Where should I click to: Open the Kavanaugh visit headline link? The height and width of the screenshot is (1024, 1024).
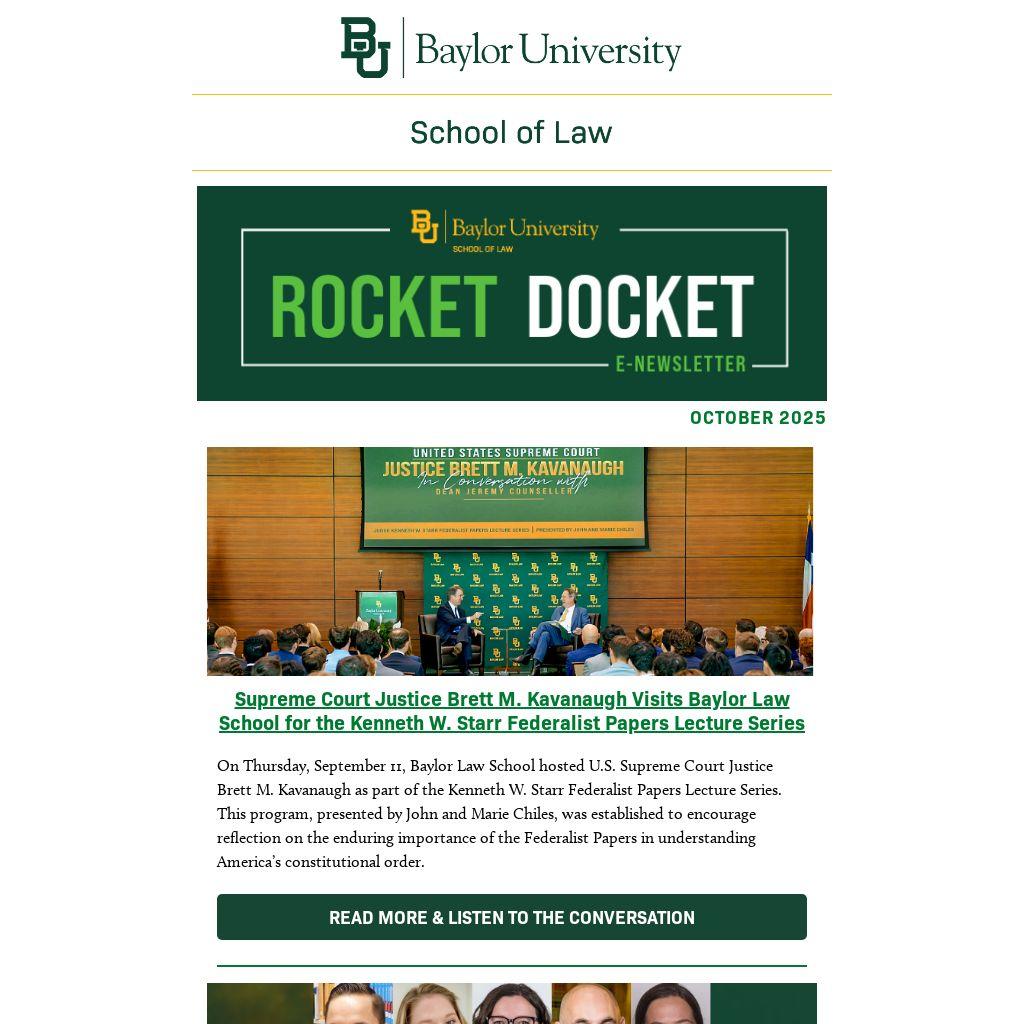pyautogui.click(x=511, y=711)
